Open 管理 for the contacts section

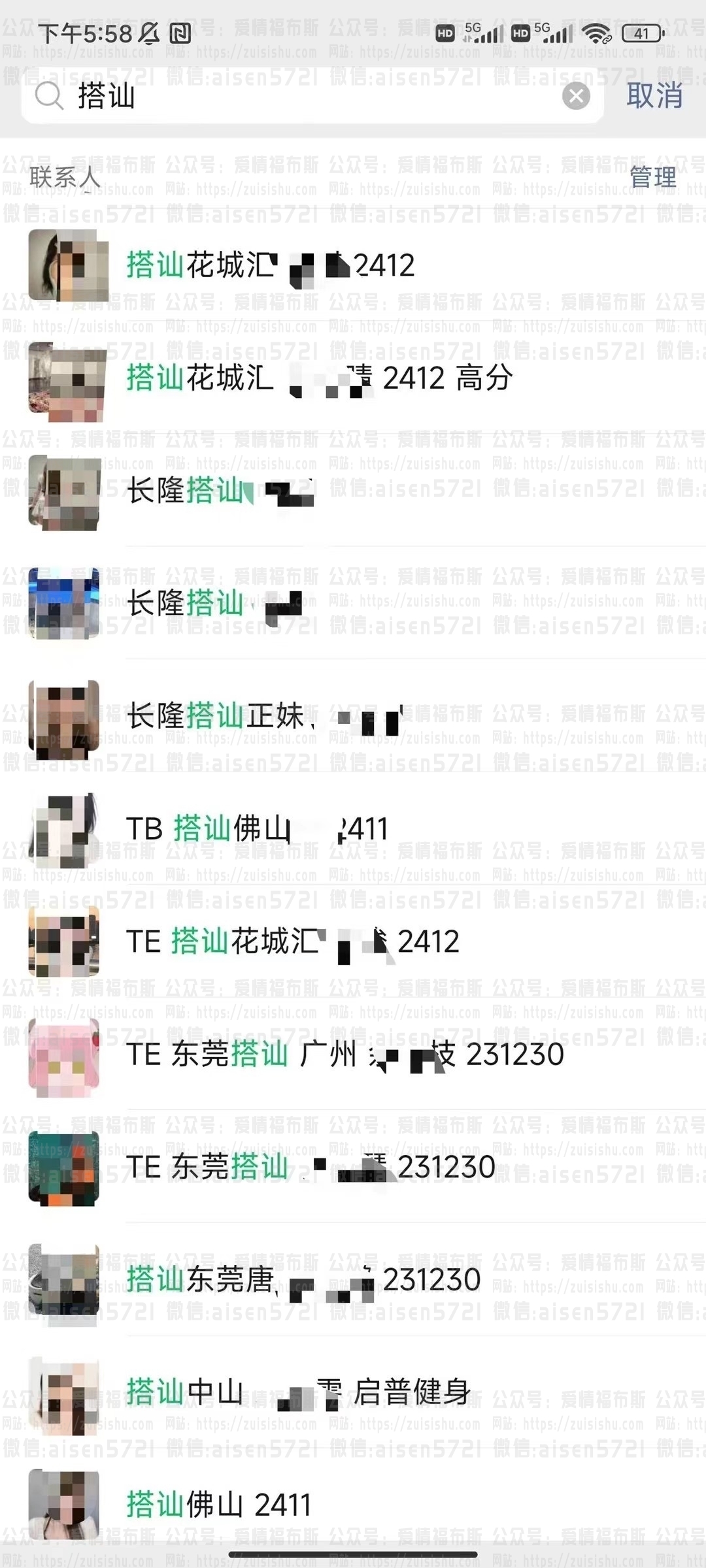point(652,177)
